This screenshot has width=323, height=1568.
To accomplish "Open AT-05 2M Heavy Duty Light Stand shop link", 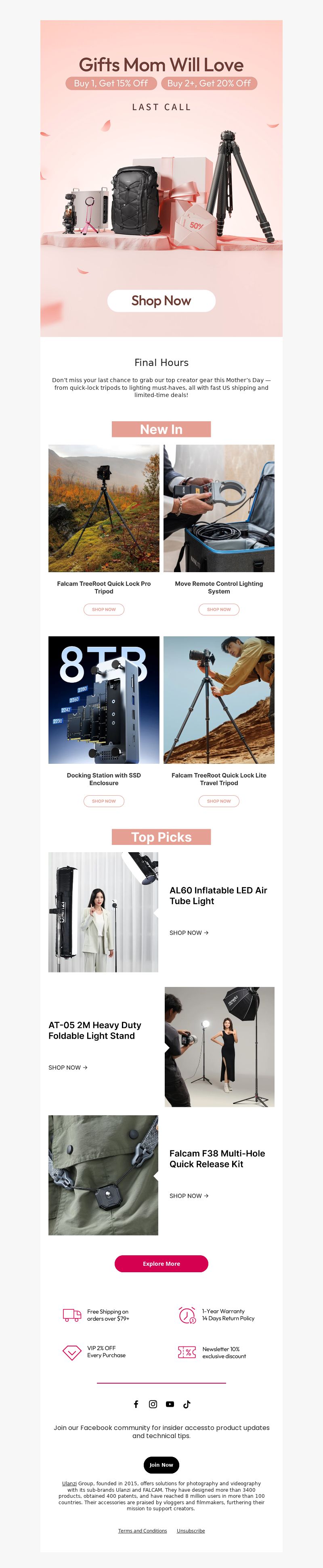I will pyautogui.click(x=68, y=1067).
